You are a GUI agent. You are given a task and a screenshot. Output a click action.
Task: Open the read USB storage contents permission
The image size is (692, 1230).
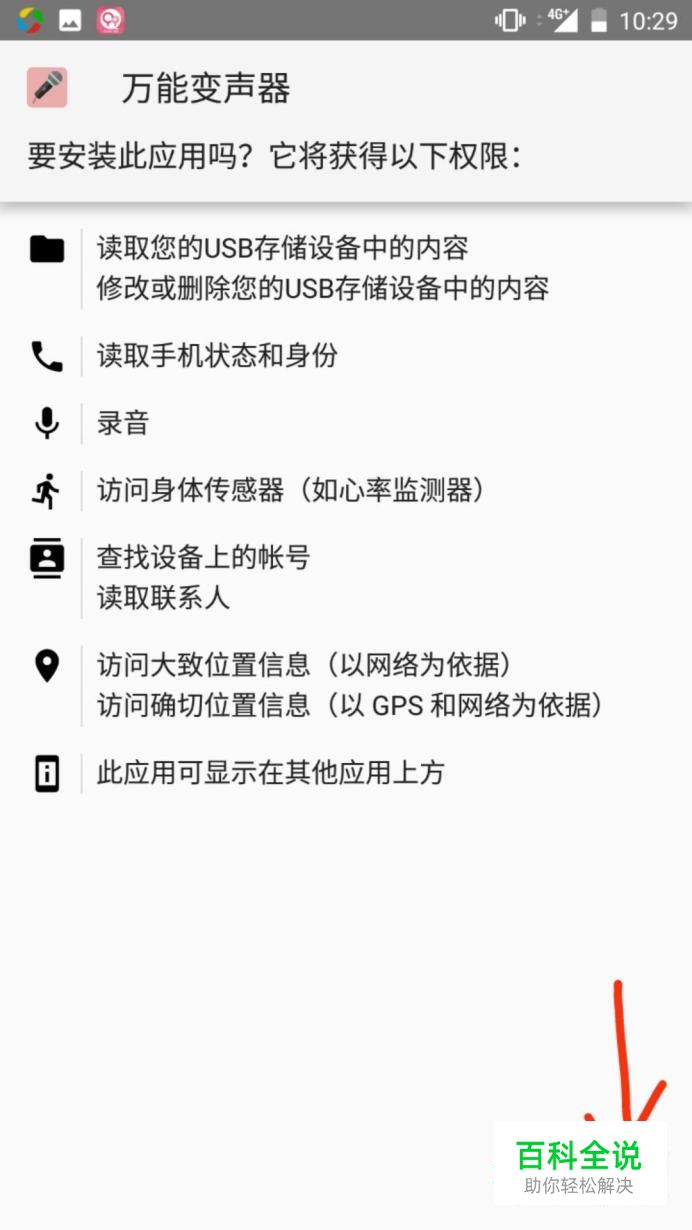pyautogui.click(x=282, y=247)
